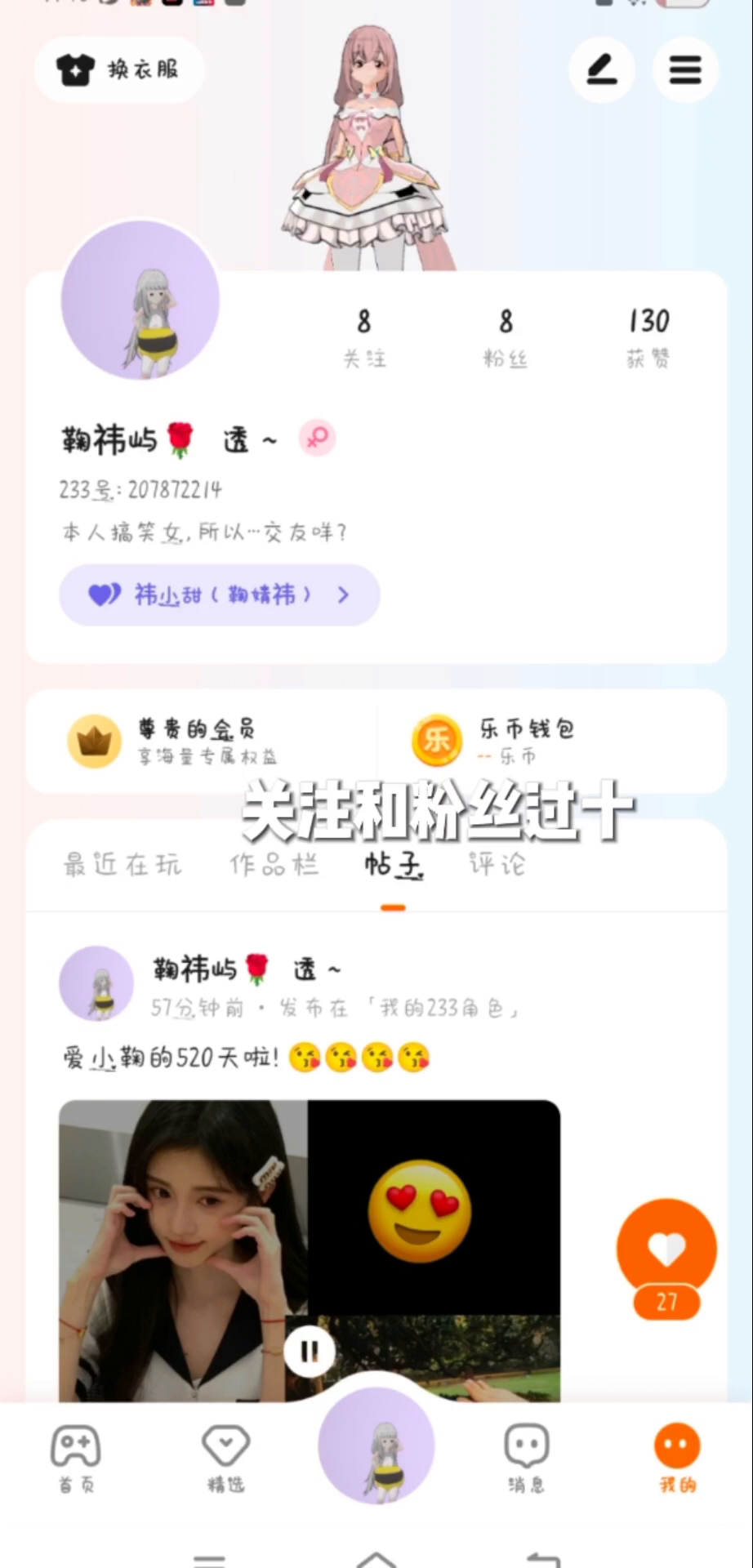Open 尊贵的会员 membership card
The height and width of the screenshot is (1568, 753).
(196, 741)
